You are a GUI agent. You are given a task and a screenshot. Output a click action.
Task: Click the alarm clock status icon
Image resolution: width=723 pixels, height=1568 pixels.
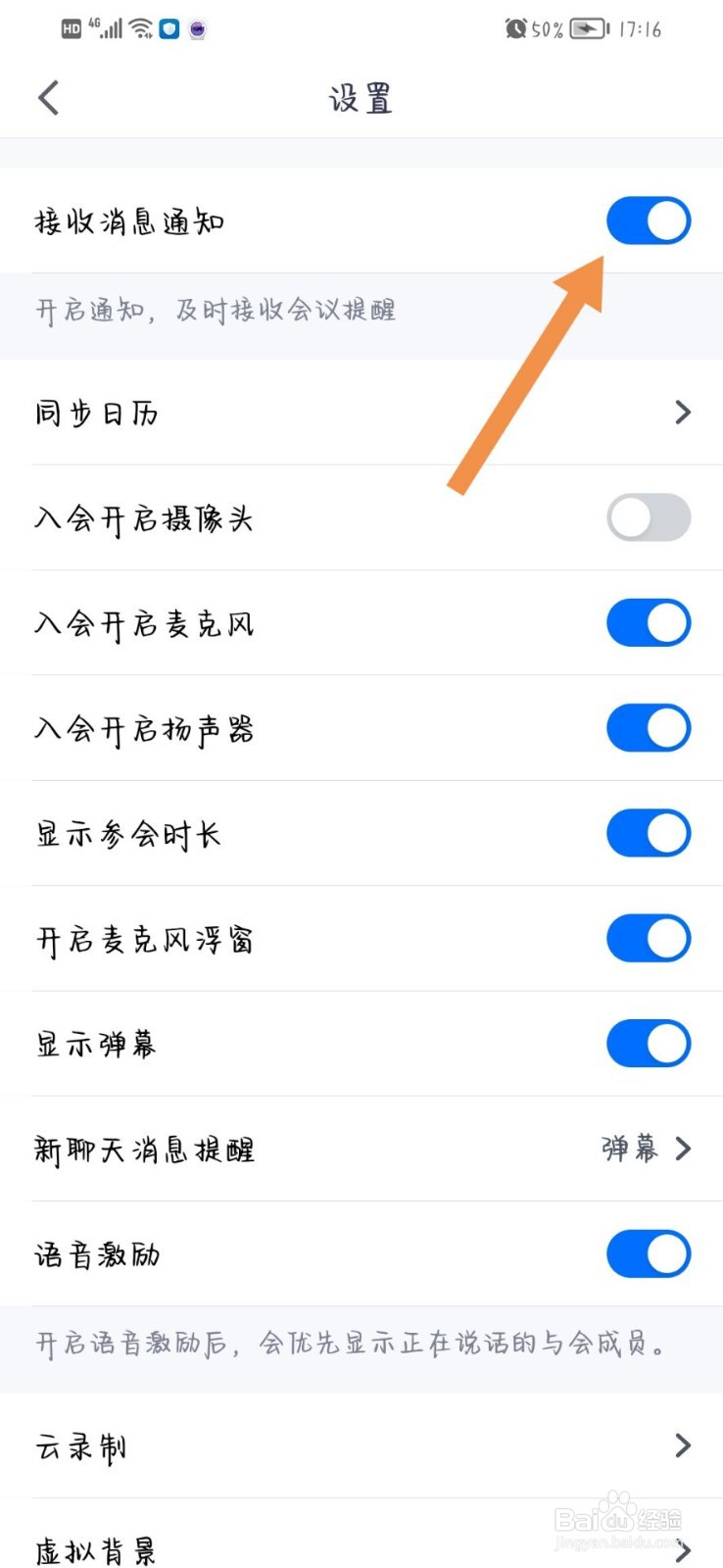pyautogui.click(x=514, y=27)
